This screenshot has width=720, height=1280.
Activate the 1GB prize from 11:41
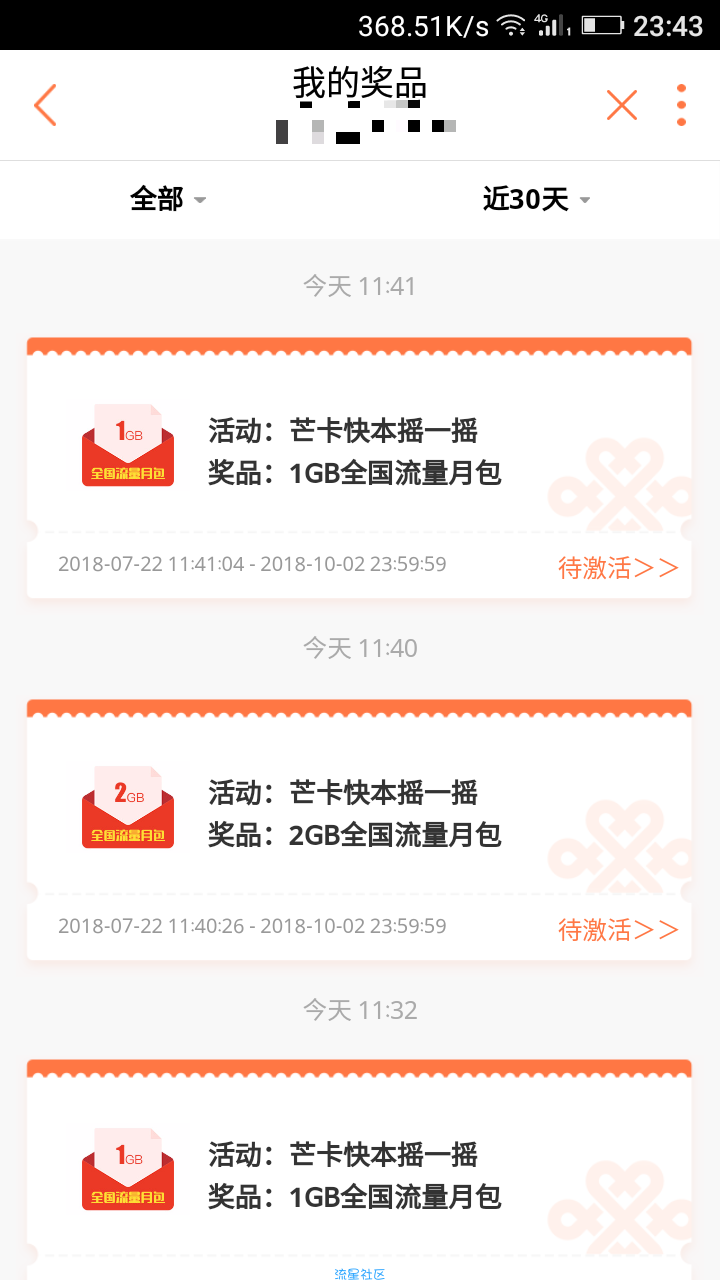[618, 568]
